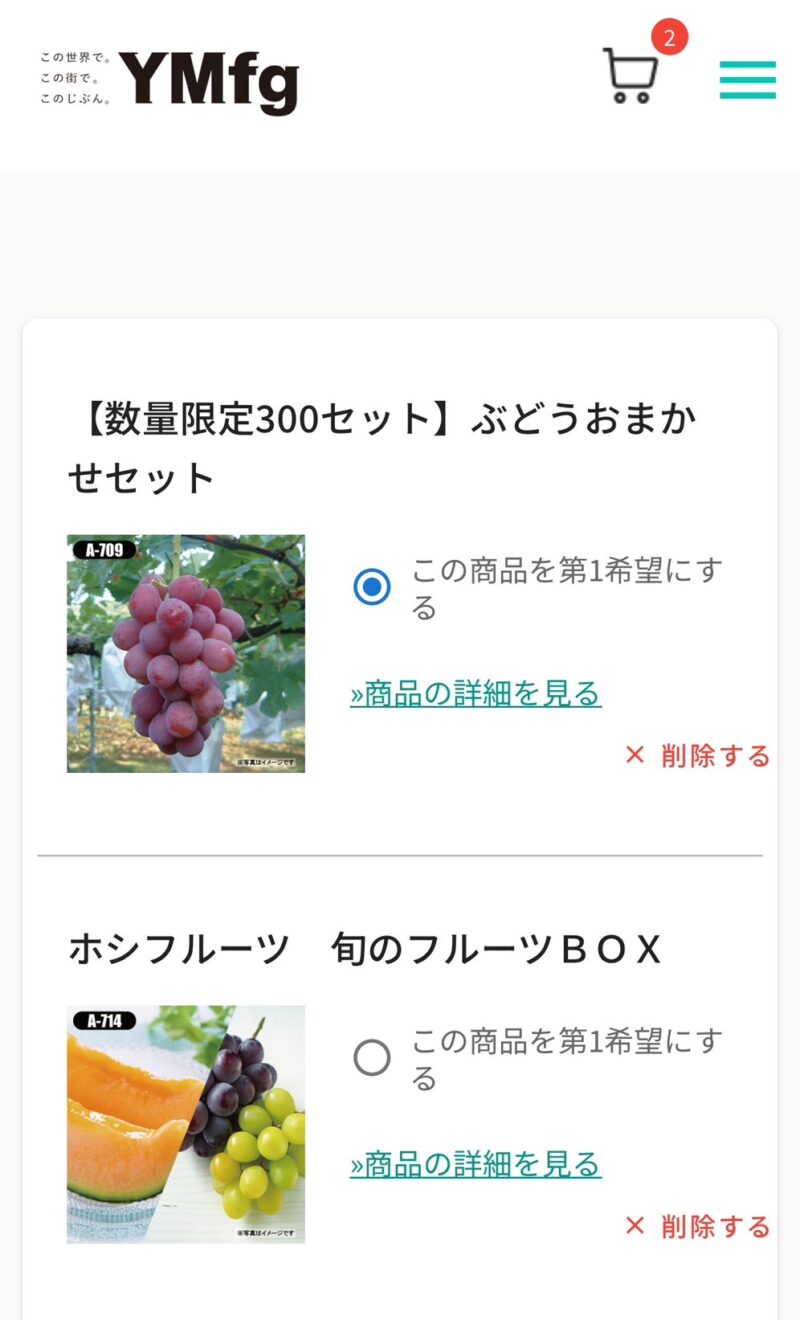View product details for 旬のフルーツBOX
The image size is (800, 1320).
476,1164
